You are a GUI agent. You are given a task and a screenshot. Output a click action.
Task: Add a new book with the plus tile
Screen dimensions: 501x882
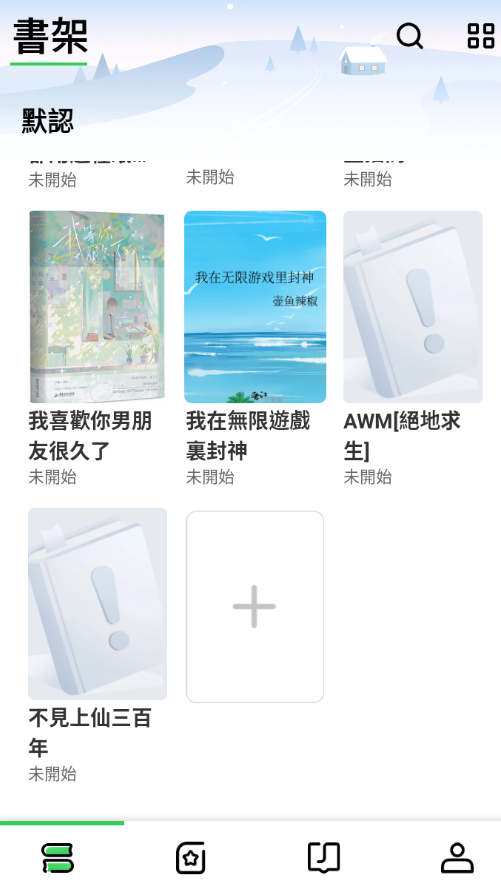[x=255, y=606]
